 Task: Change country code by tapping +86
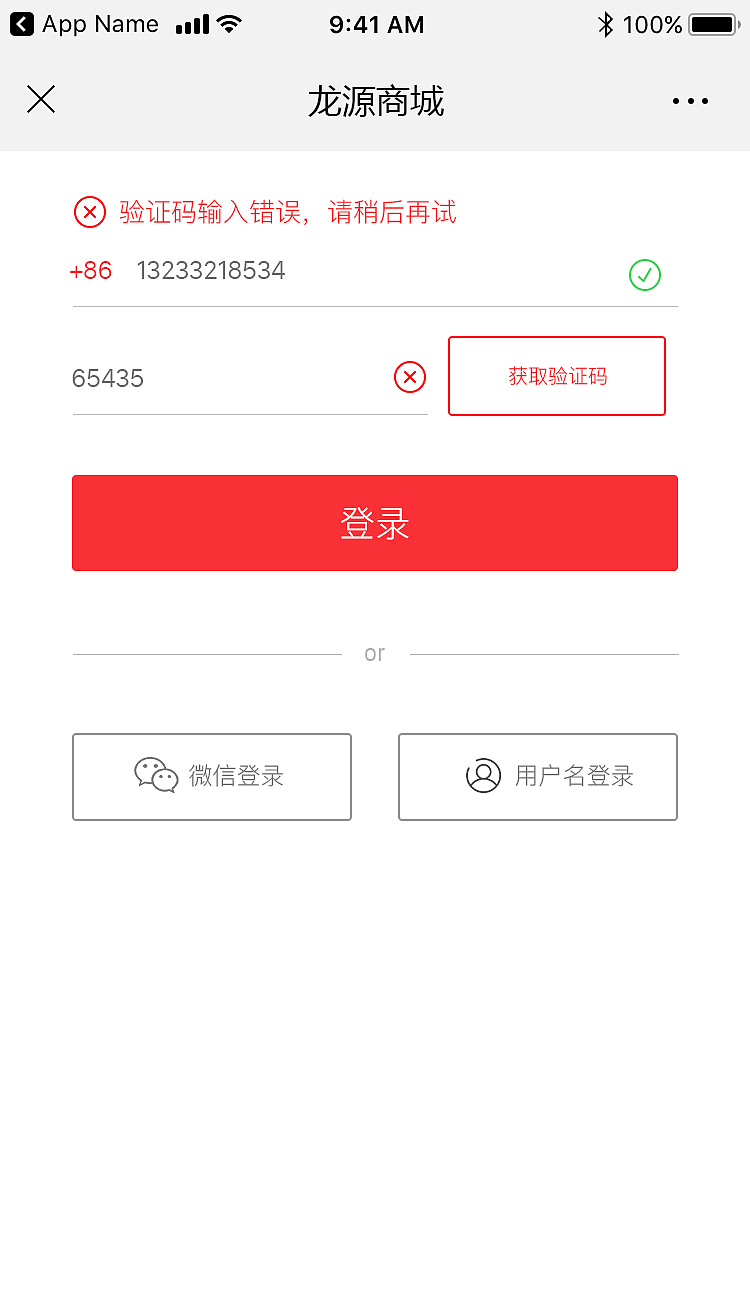(91, 270)
